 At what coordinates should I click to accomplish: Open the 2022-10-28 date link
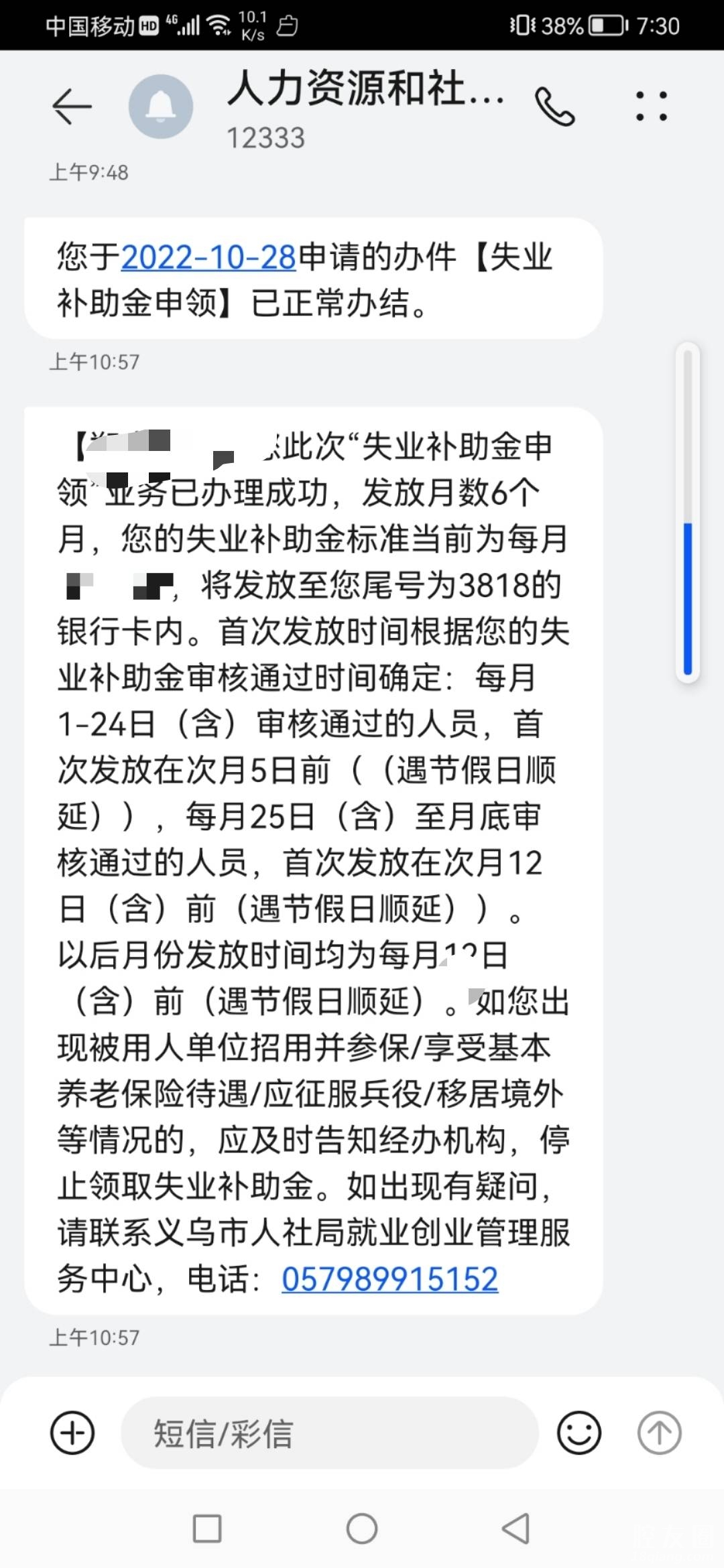208,257
